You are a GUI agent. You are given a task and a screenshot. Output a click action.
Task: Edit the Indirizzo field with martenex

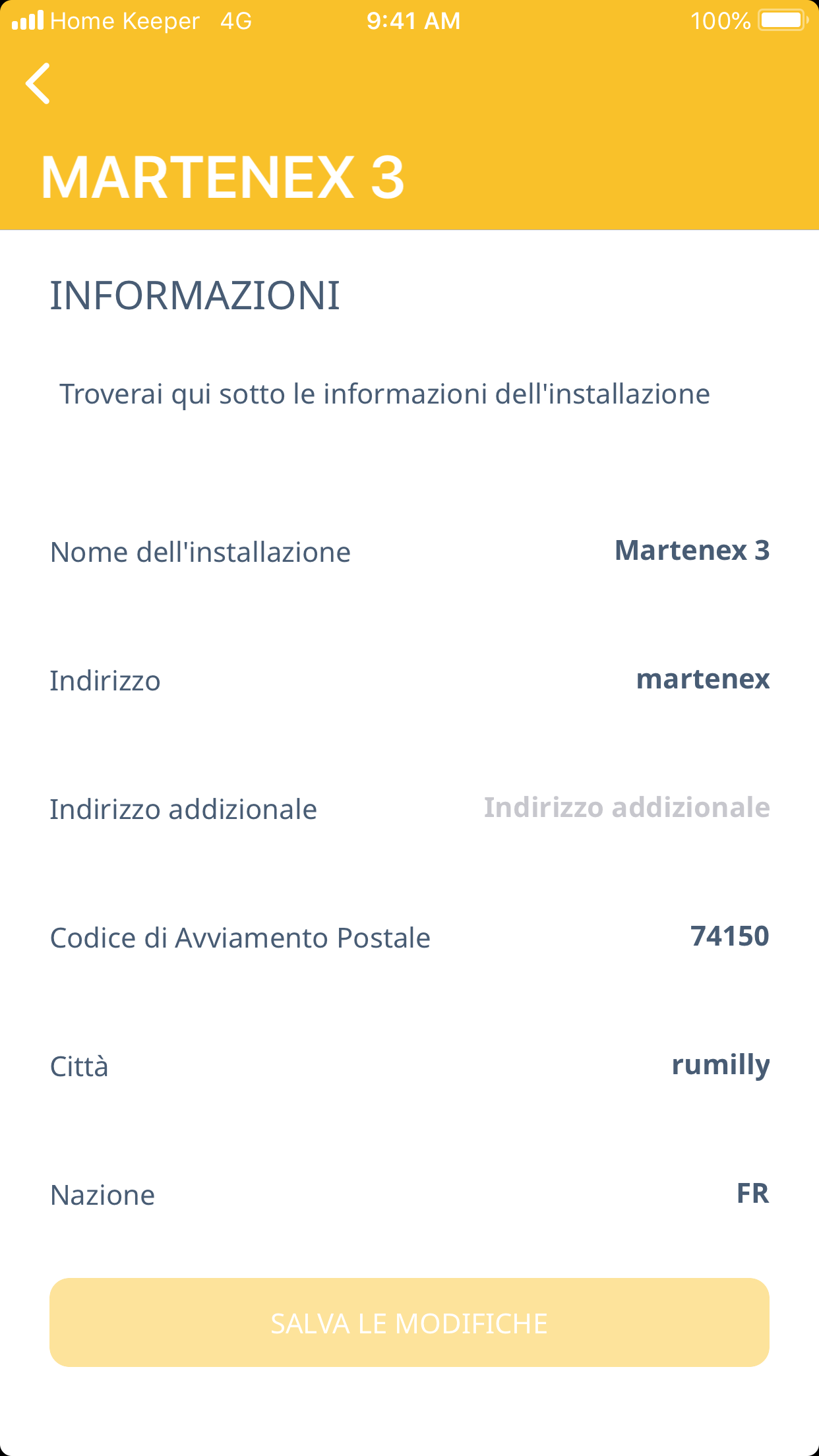702,679
